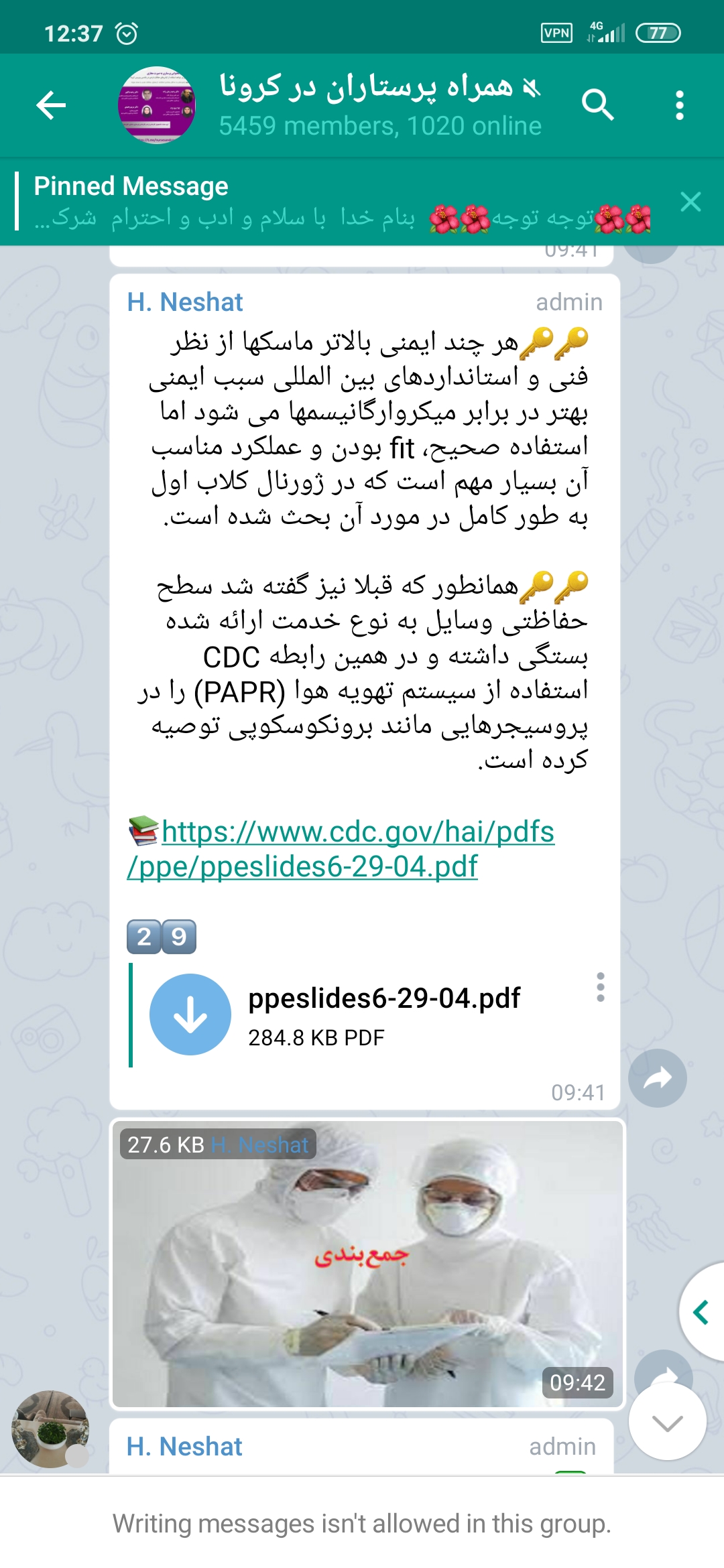The width and height of the screenshot is (724, 1568).
Task: Open options for the ppeslides PDF attachment
Action: tap(600, 987)
